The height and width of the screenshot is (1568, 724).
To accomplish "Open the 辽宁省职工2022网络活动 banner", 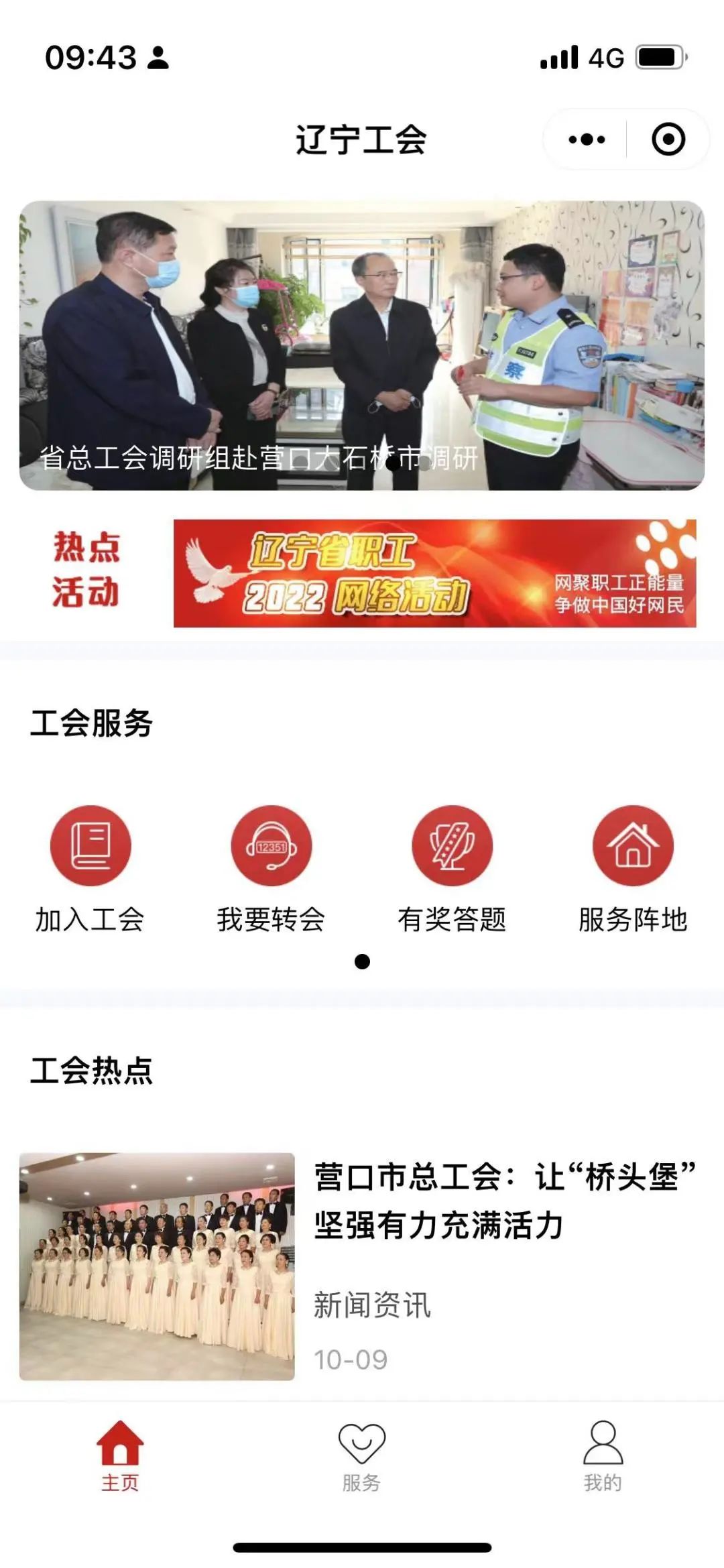I will pos(434,573).
